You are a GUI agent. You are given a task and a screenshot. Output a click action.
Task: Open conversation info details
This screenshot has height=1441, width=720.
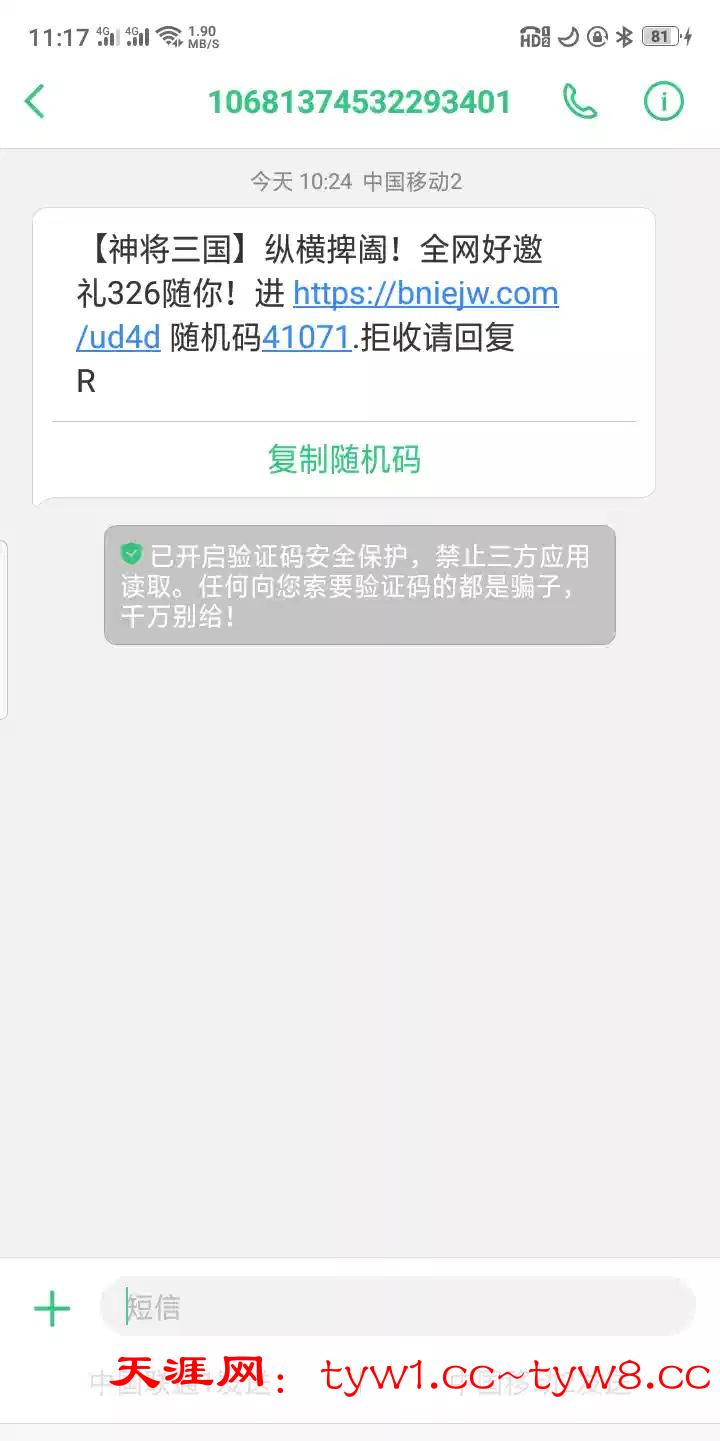[x=663, y=101]
